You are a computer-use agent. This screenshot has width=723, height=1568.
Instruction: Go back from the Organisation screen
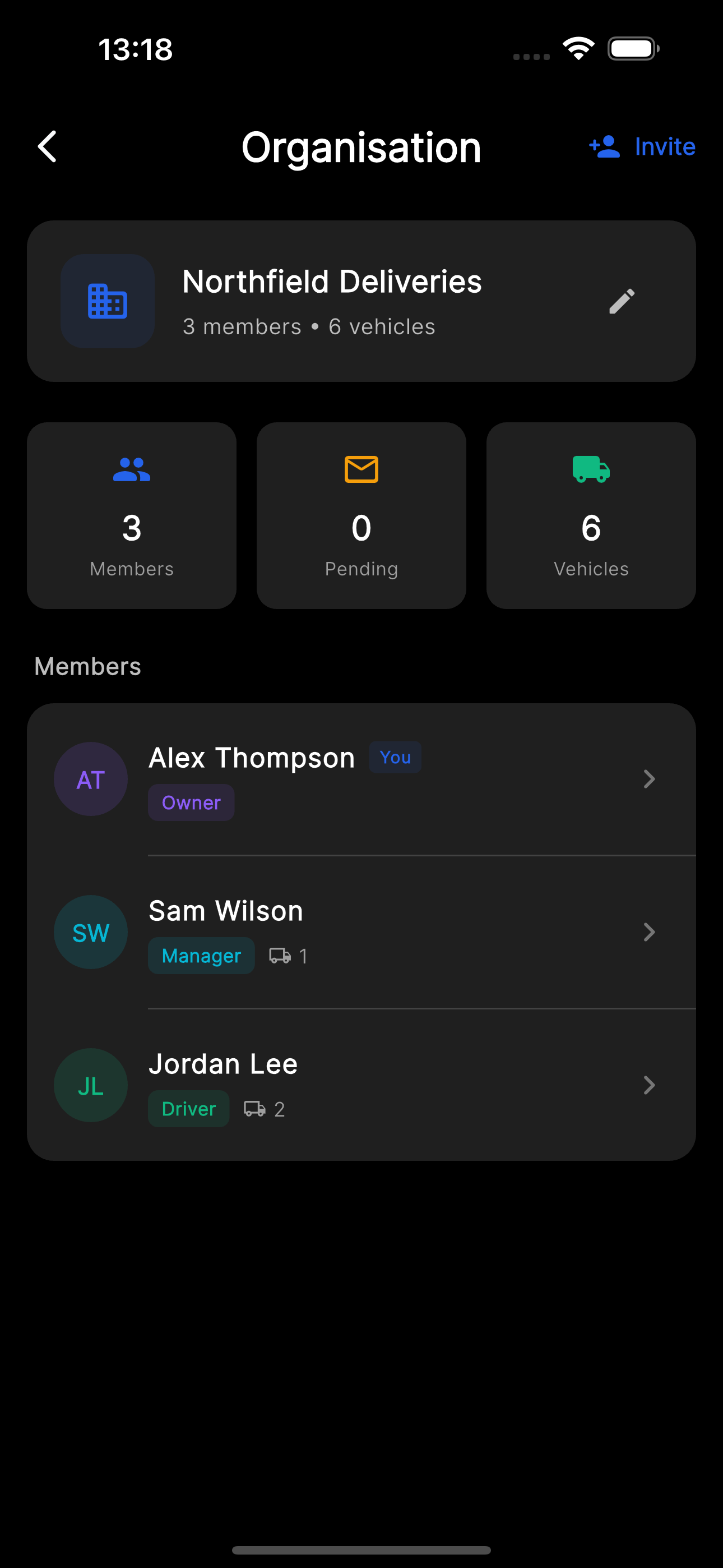[x=48, y=147]
